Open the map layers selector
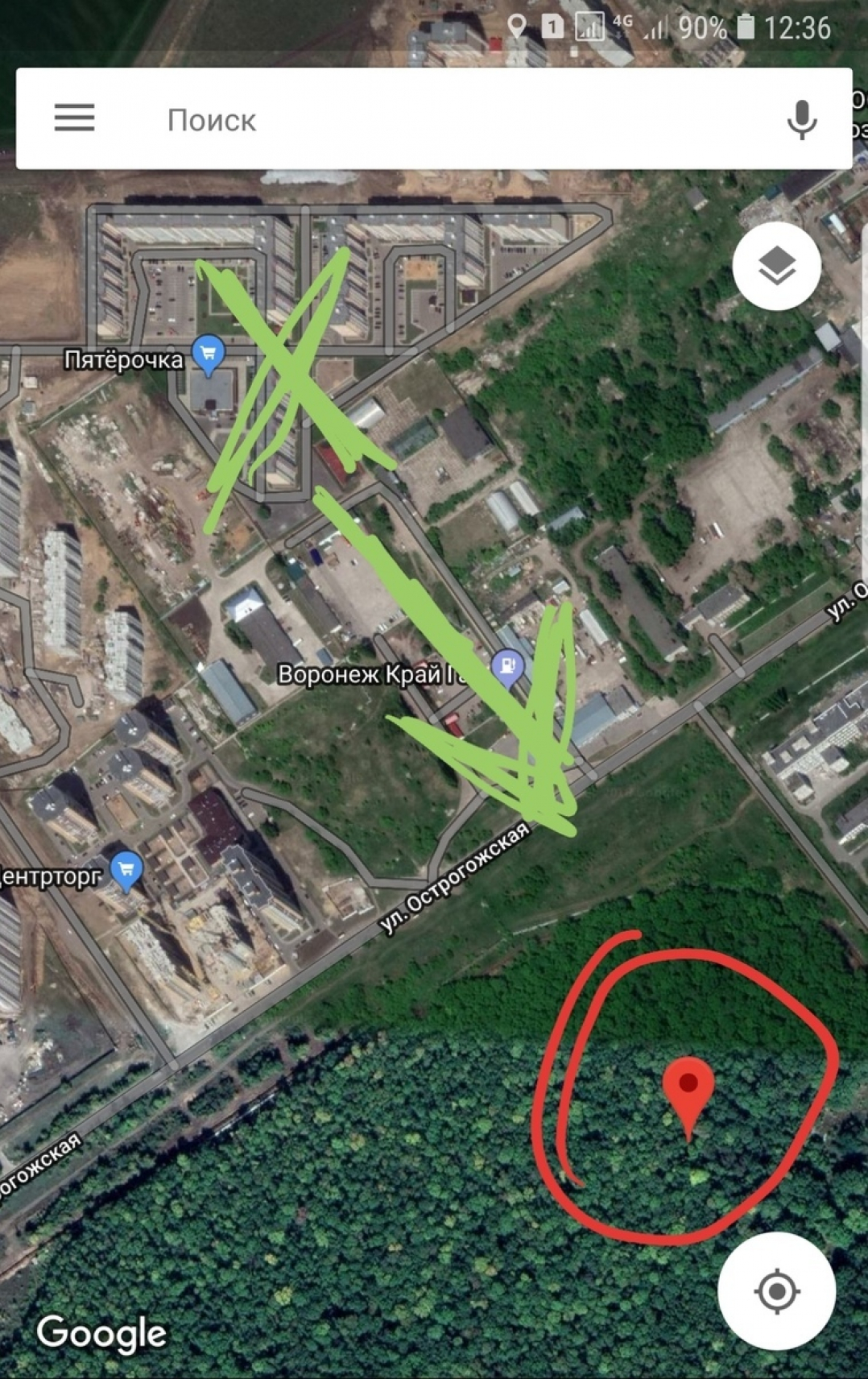This screenshot has width=868, height=1379. pos(776,267)
